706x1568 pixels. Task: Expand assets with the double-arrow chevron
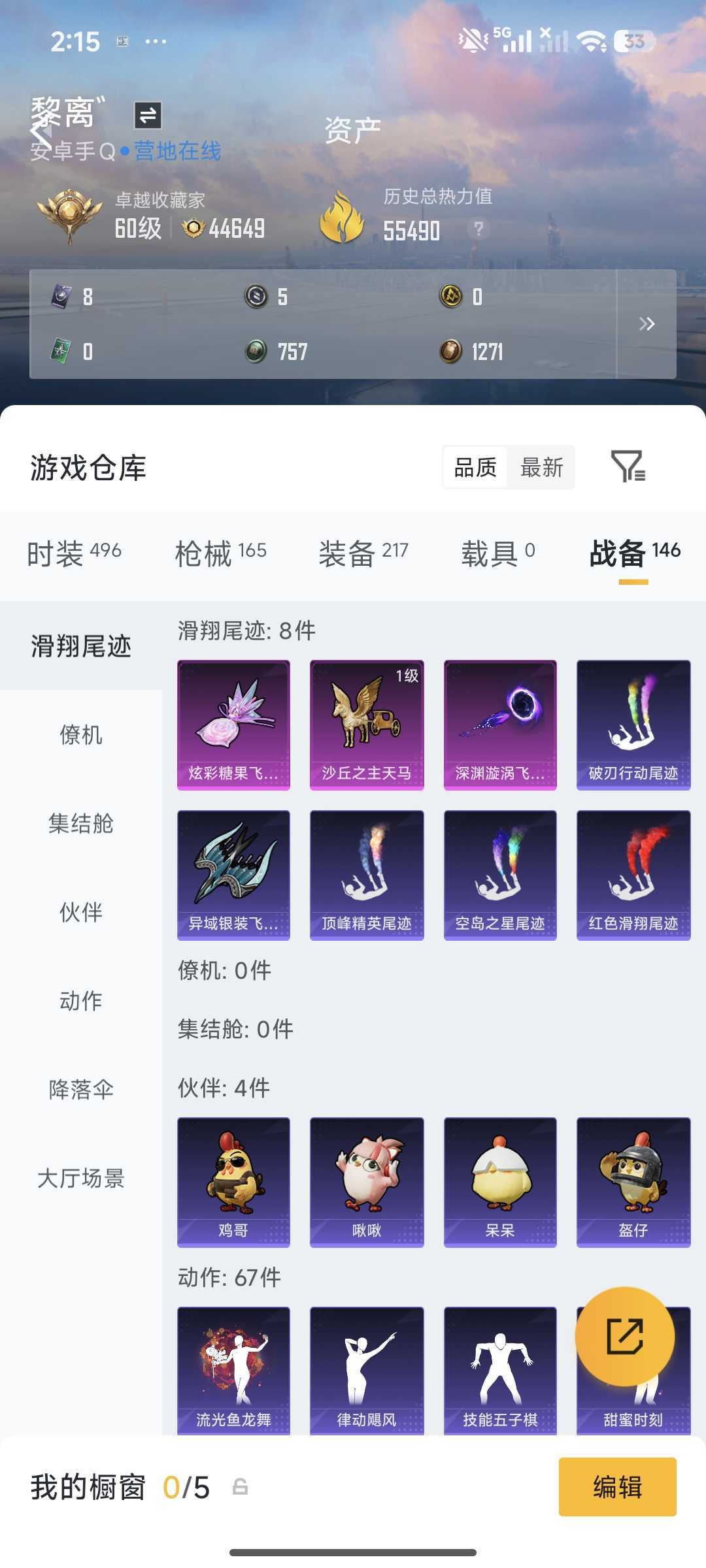646,323
